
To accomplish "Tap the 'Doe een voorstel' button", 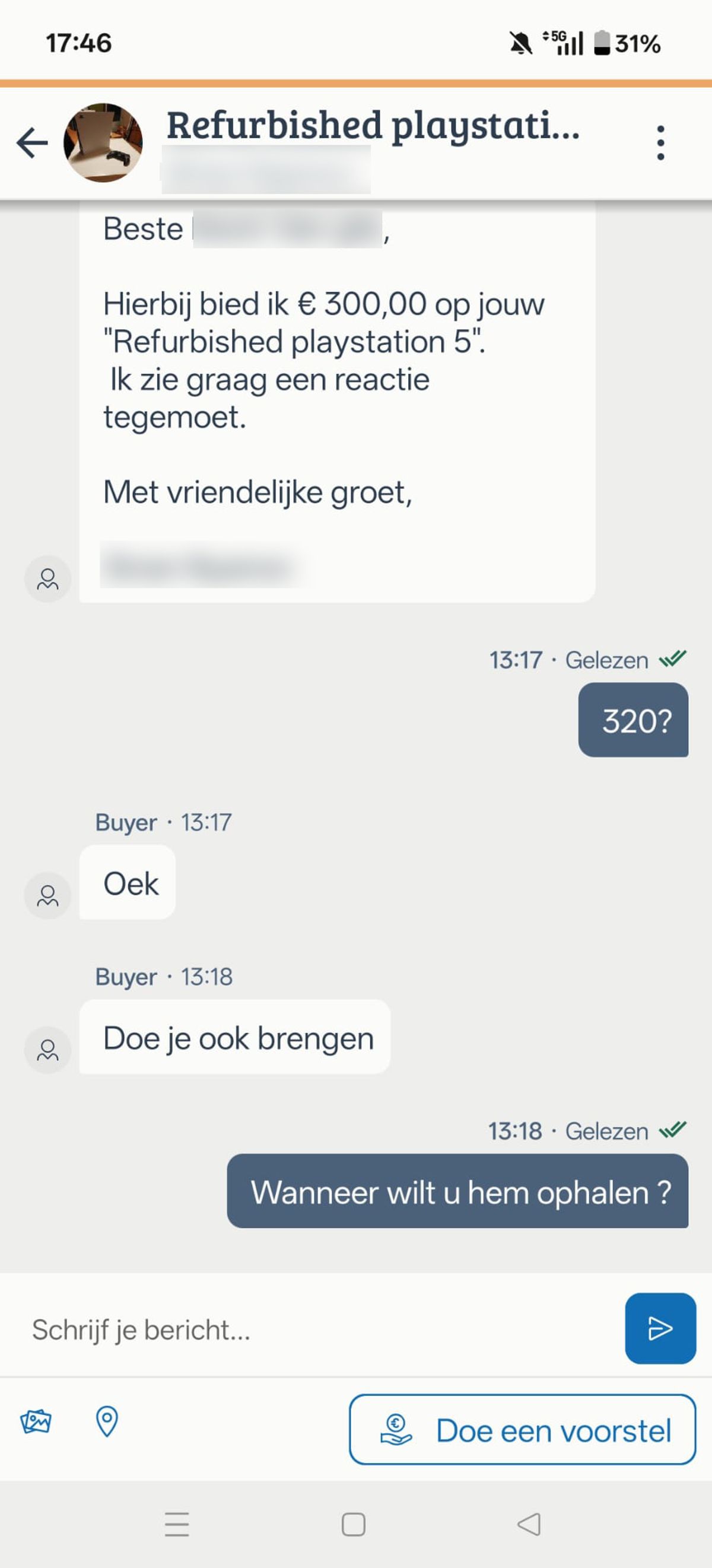I will coord(522,1430).
